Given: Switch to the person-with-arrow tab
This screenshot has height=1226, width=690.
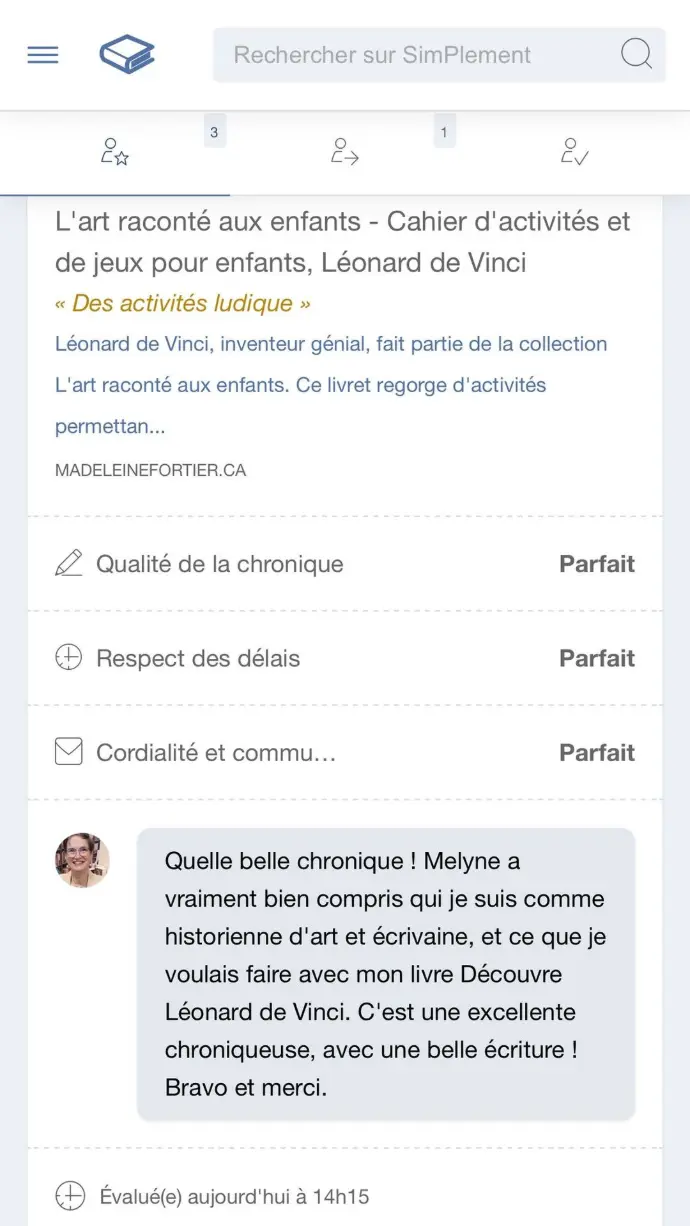Looking at the screenshot, I should pos(345,152).
